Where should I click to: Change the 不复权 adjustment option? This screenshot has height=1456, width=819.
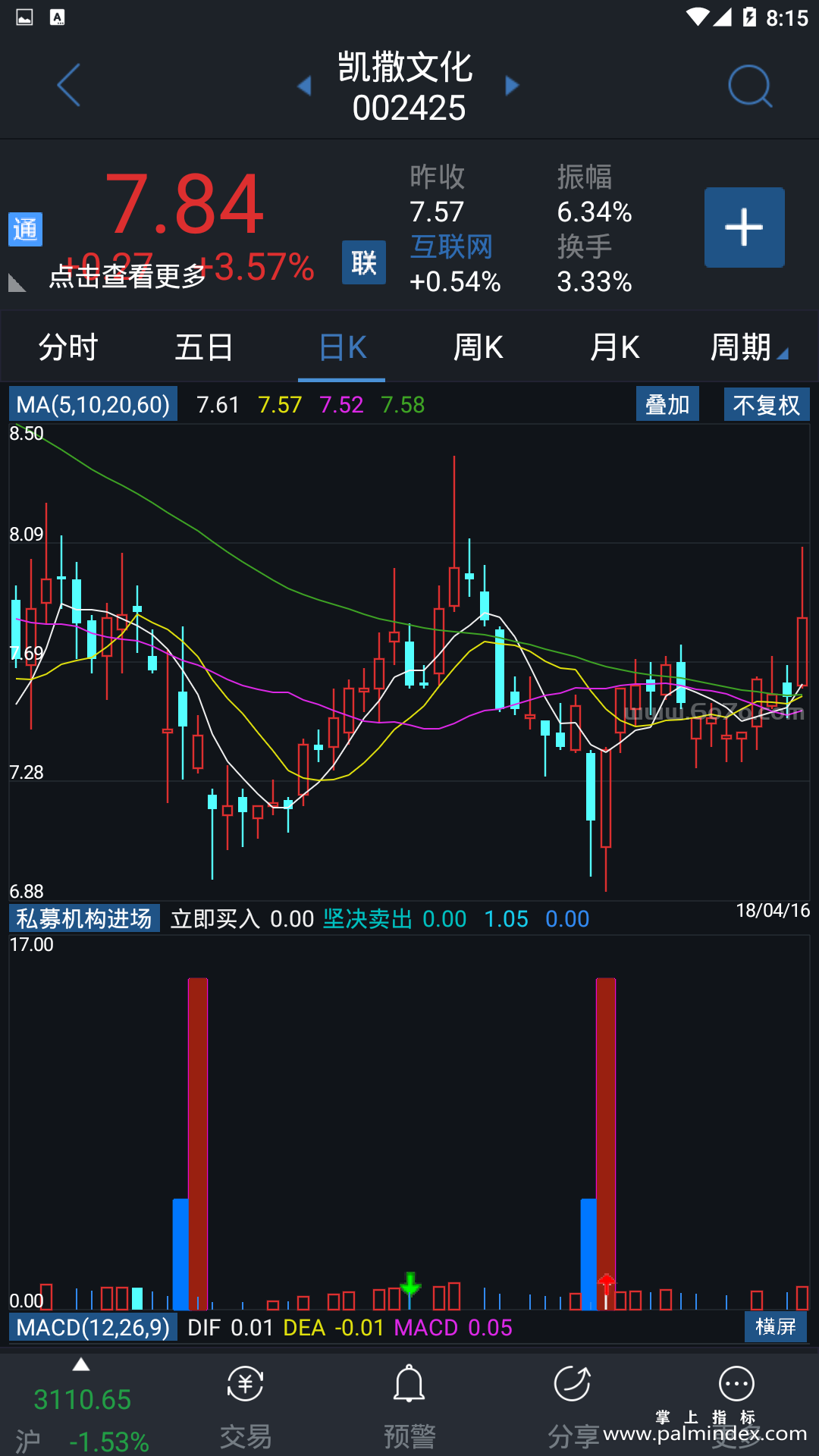coord(767,404)
